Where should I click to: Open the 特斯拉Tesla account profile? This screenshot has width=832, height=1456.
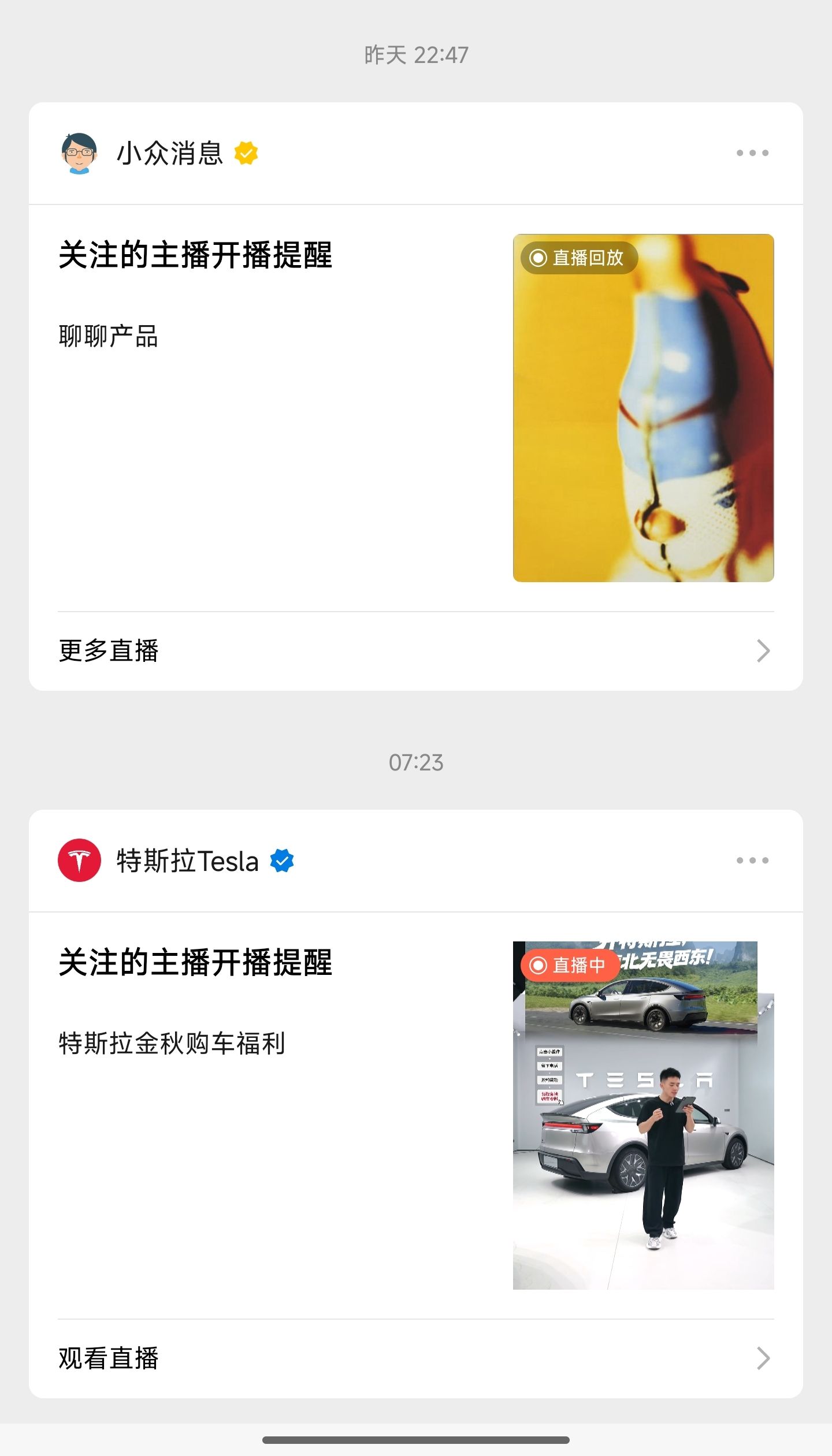[x=186, y=861]
